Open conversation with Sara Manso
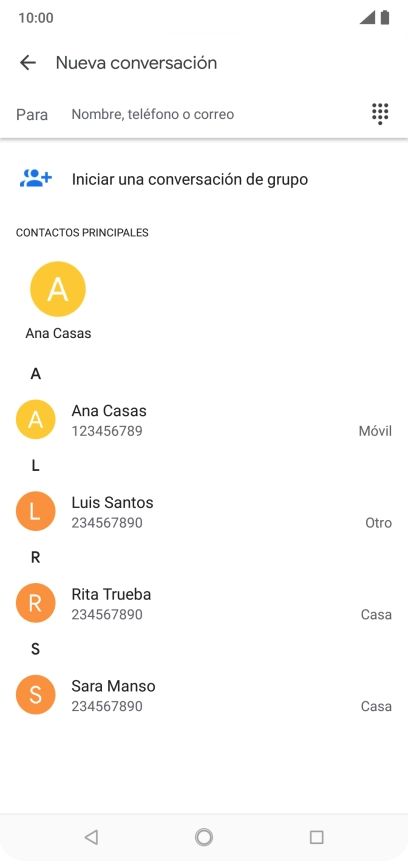The image size is (408, 861). pyautogui.click(x=204, y=695)
